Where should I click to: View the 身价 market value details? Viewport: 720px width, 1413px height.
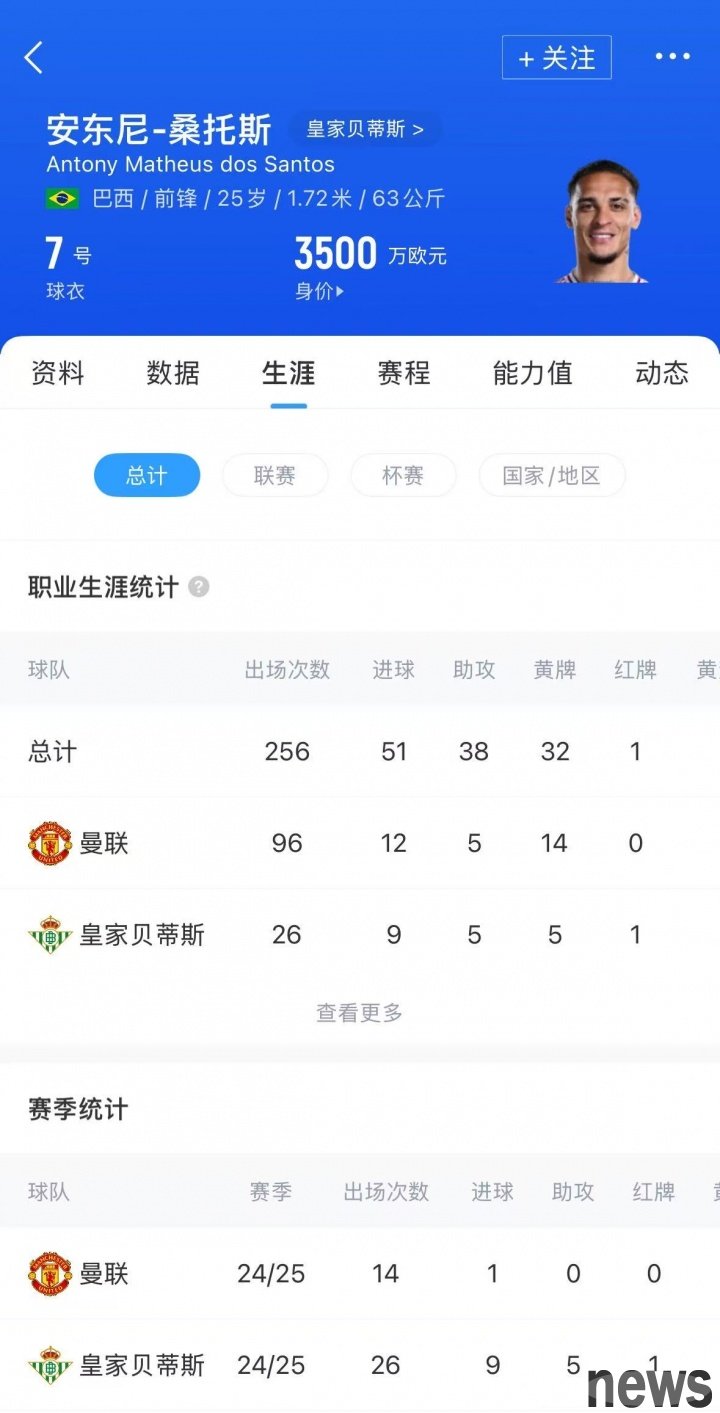pos(319,292)
